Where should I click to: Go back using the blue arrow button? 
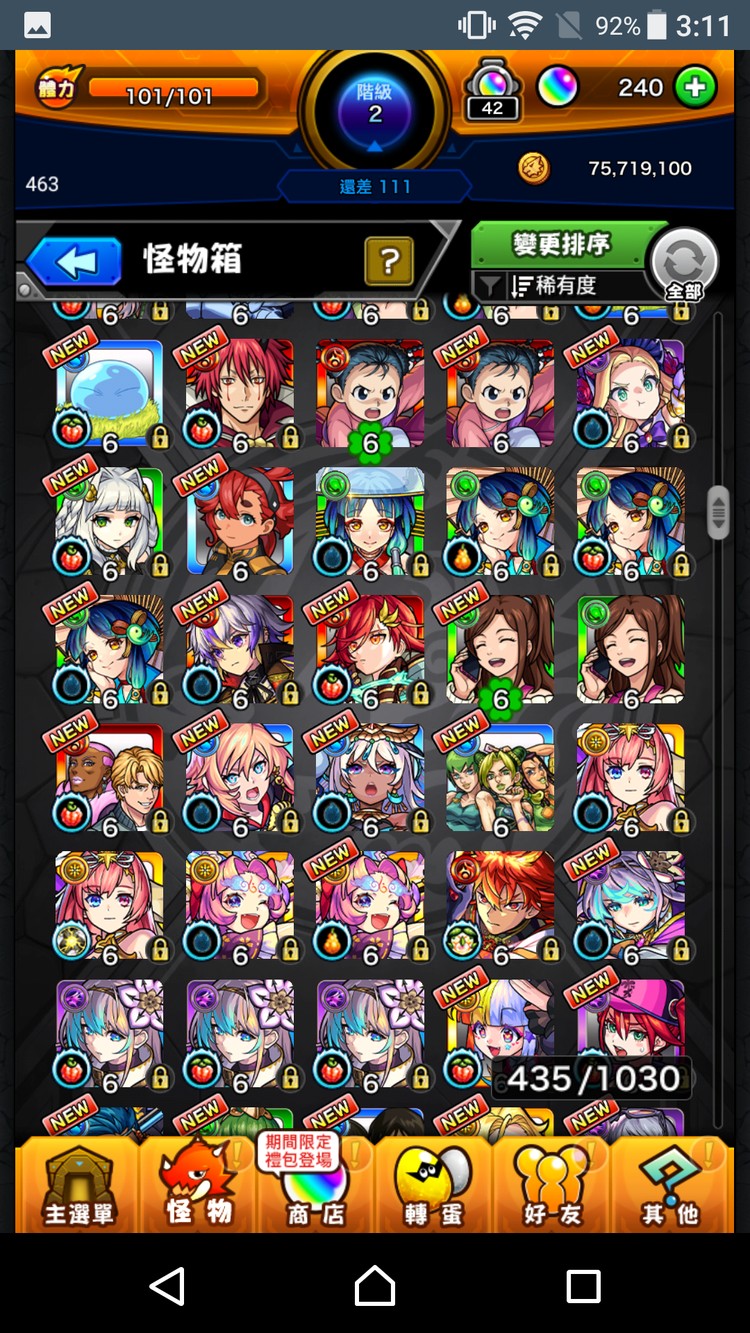pyautogui.click(x=75, y=262)
